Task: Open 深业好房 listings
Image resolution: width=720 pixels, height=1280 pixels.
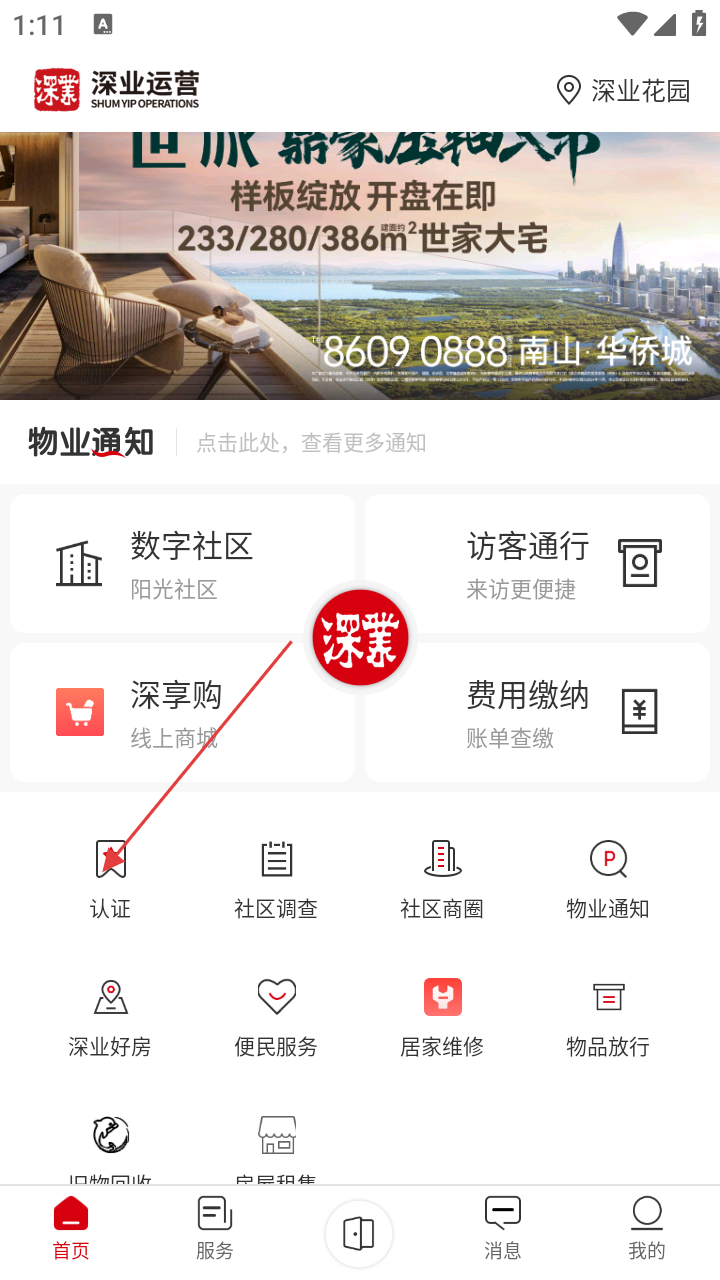Action: coord(110,1016)
